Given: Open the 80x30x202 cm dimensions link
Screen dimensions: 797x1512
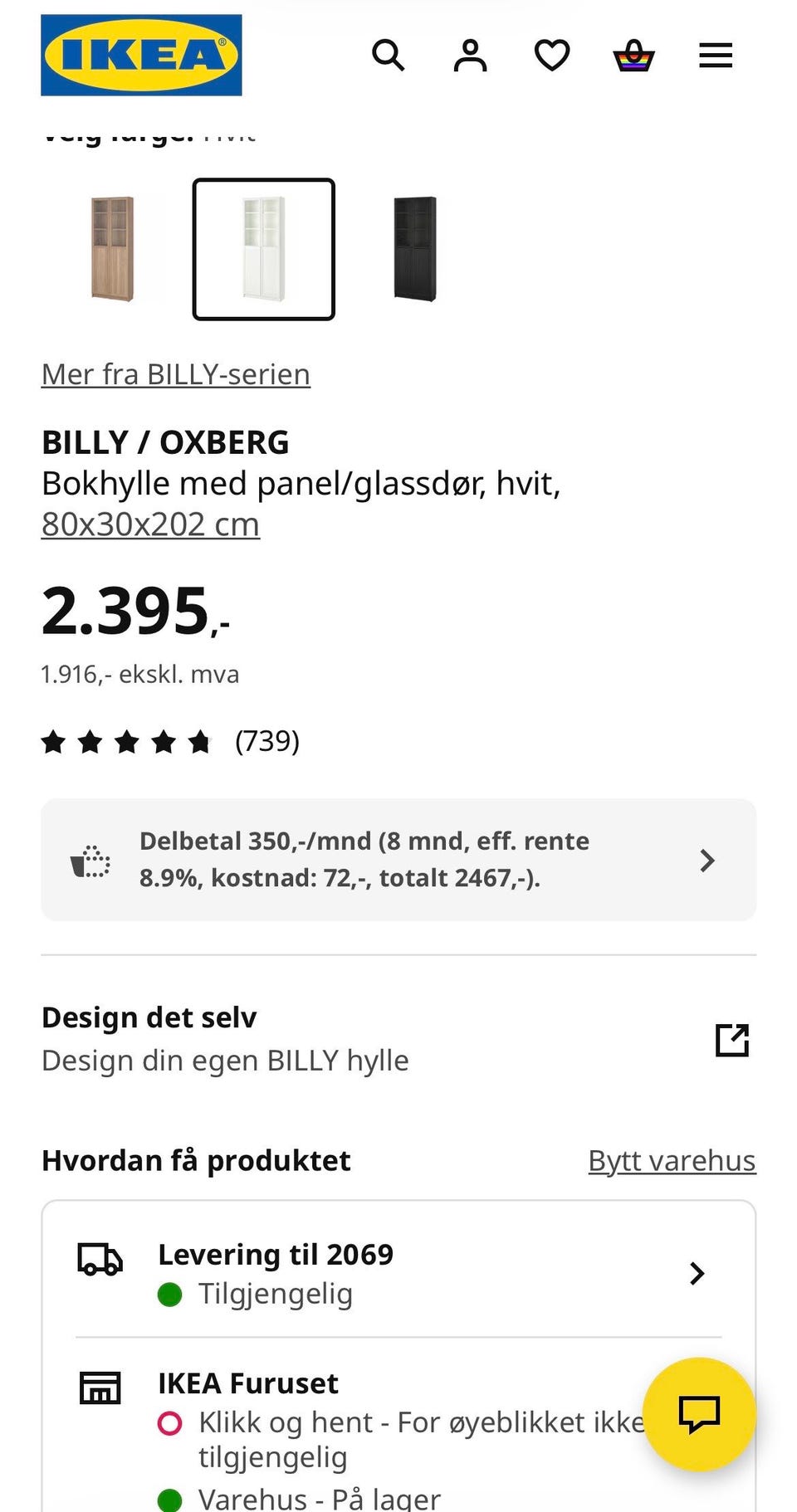Looking at the screenshot, I should (x=150, y=524).
